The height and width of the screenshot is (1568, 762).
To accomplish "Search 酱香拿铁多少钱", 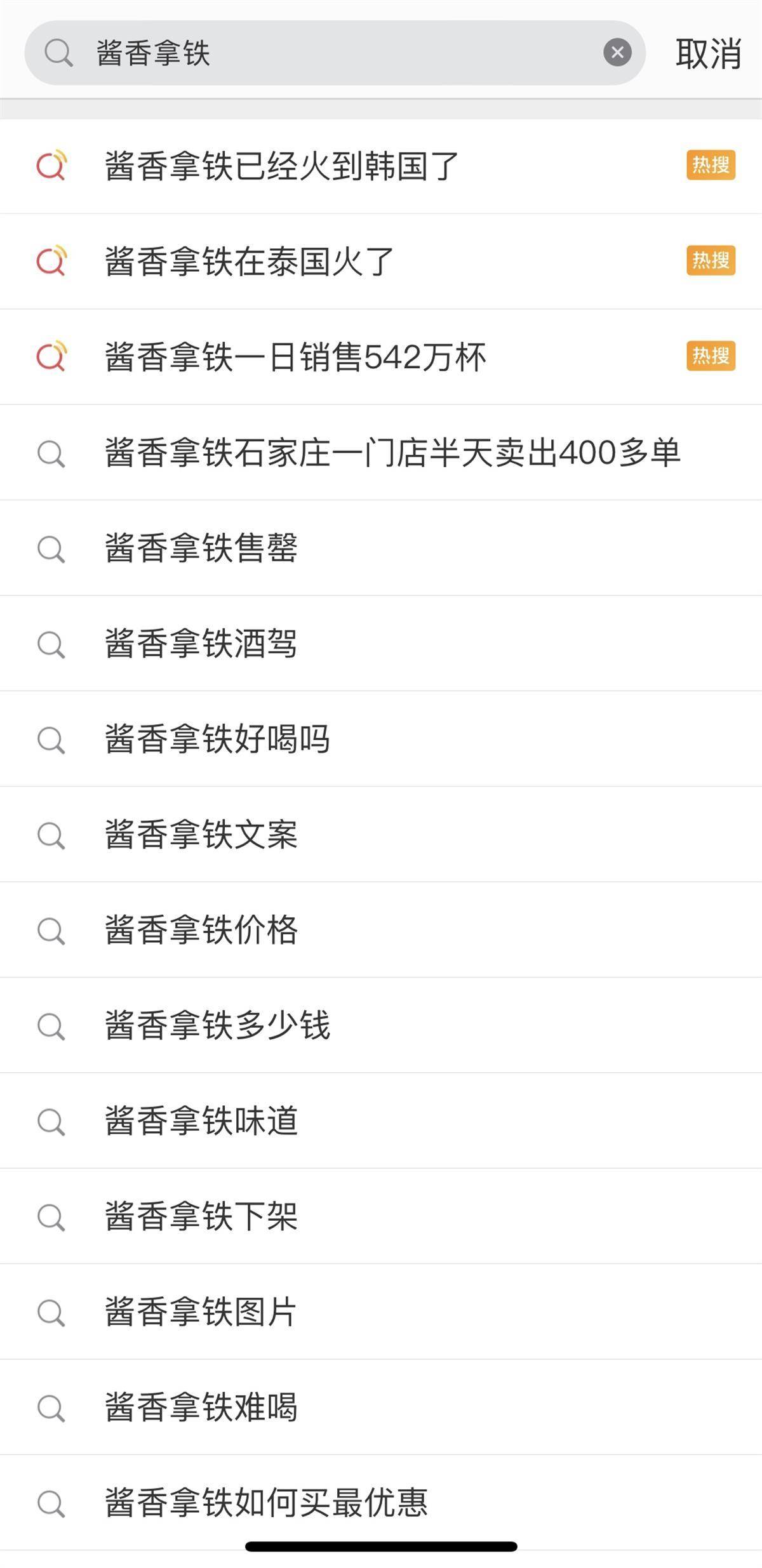I will tap(381, 1025).
